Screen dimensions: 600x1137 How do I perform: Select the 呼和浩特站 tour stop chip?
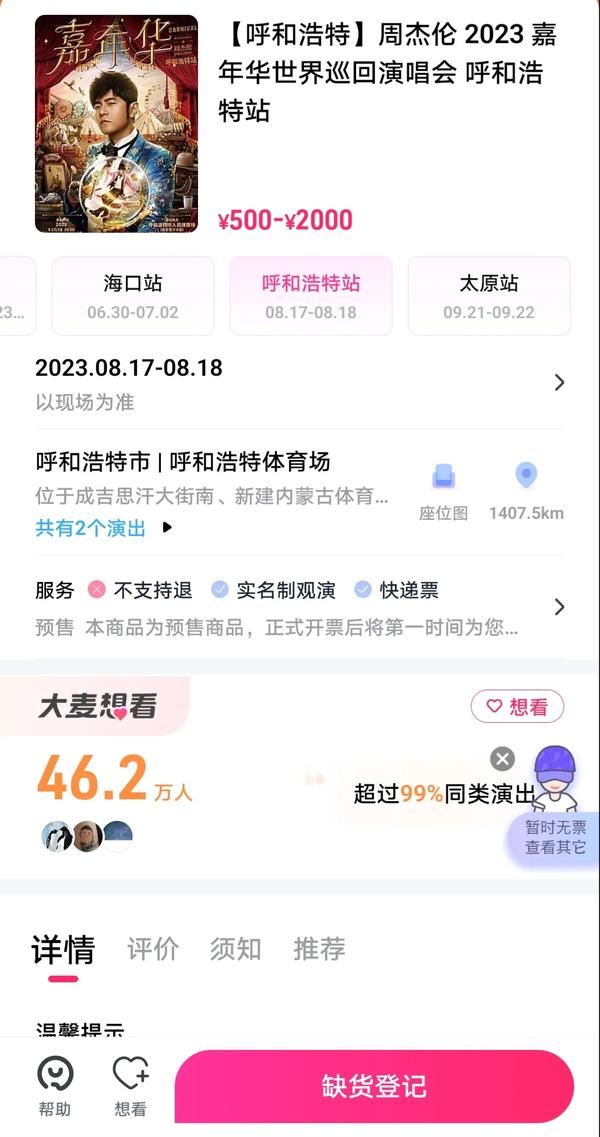[x=311, y=295]
